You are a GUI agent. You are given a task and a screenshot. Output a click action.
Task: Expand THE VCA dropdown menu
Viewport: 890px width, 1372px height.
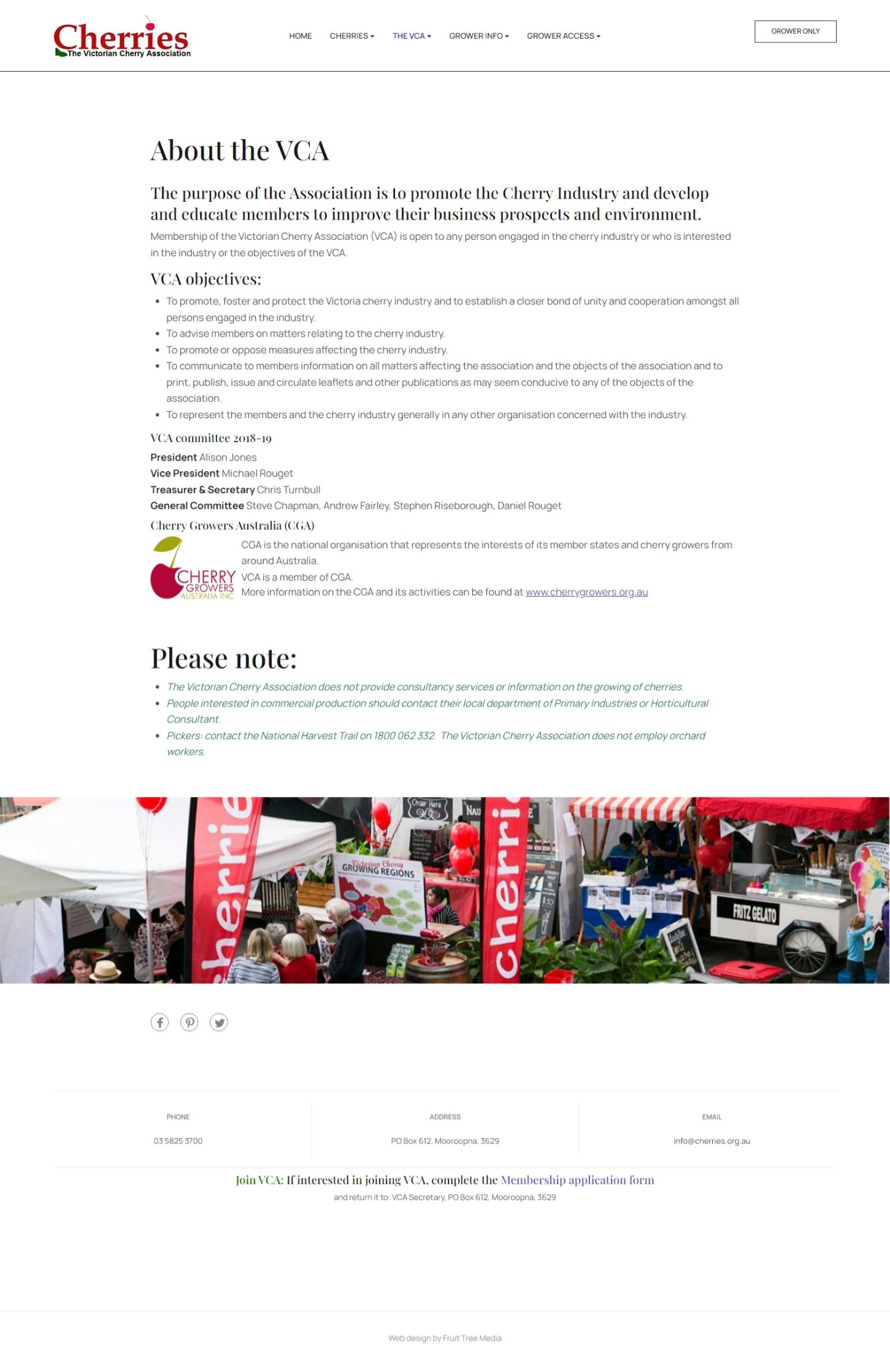[412, 36]
